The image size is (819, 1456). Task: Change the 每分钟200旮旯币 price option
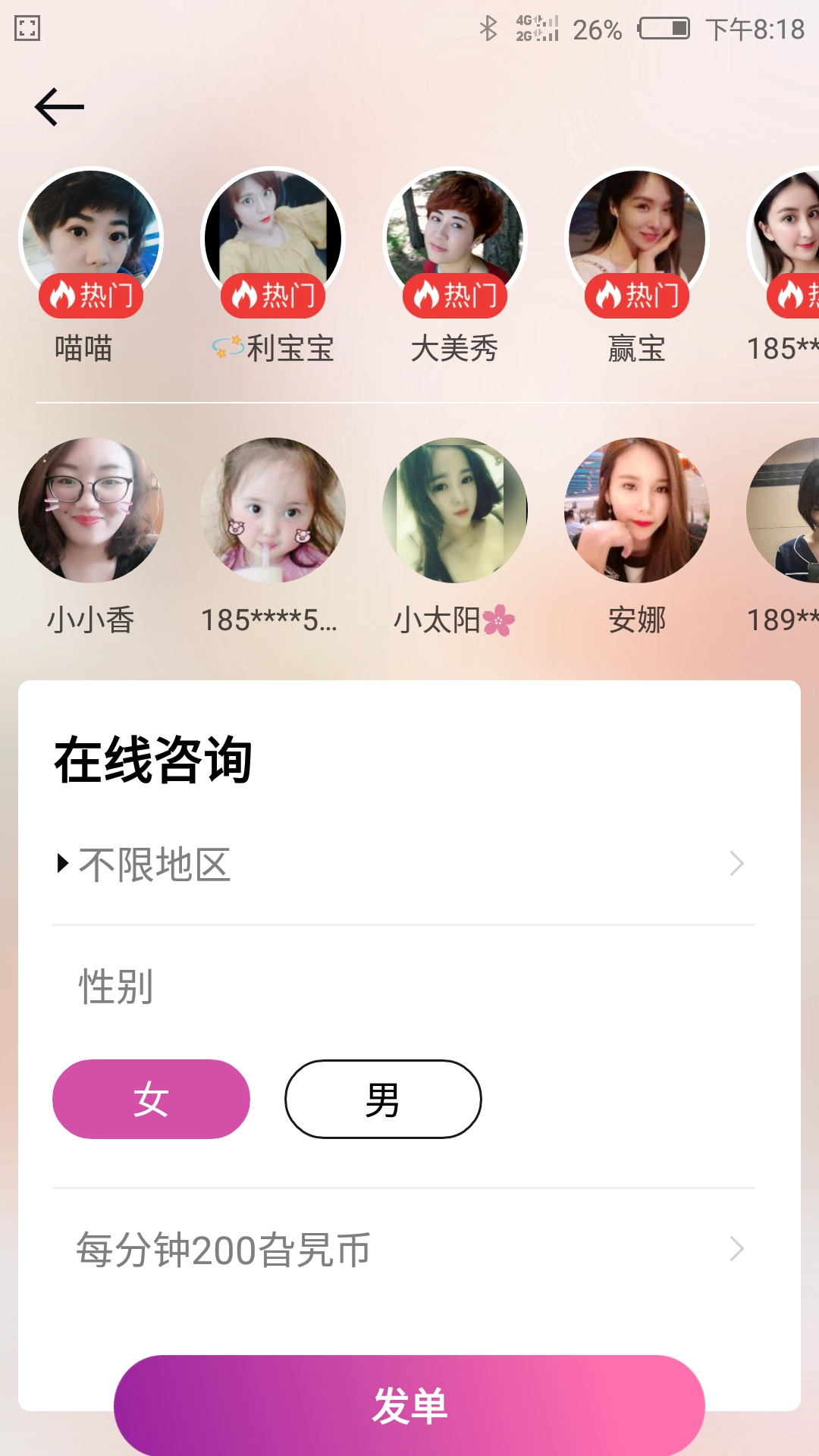[402, 1249]
